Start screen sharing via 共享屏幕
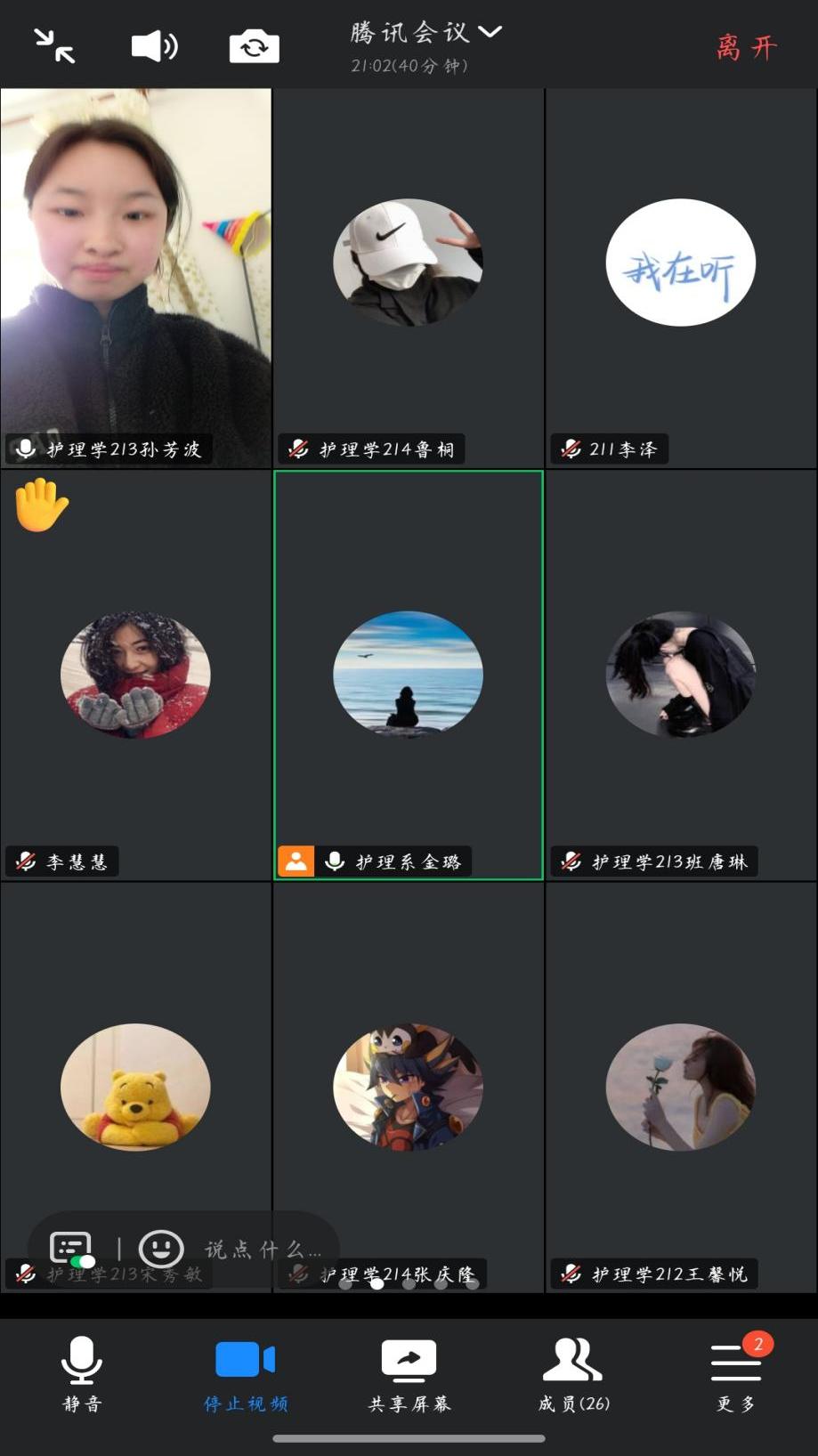Viewport: 818px width, 1456px height. point(409,1374)
